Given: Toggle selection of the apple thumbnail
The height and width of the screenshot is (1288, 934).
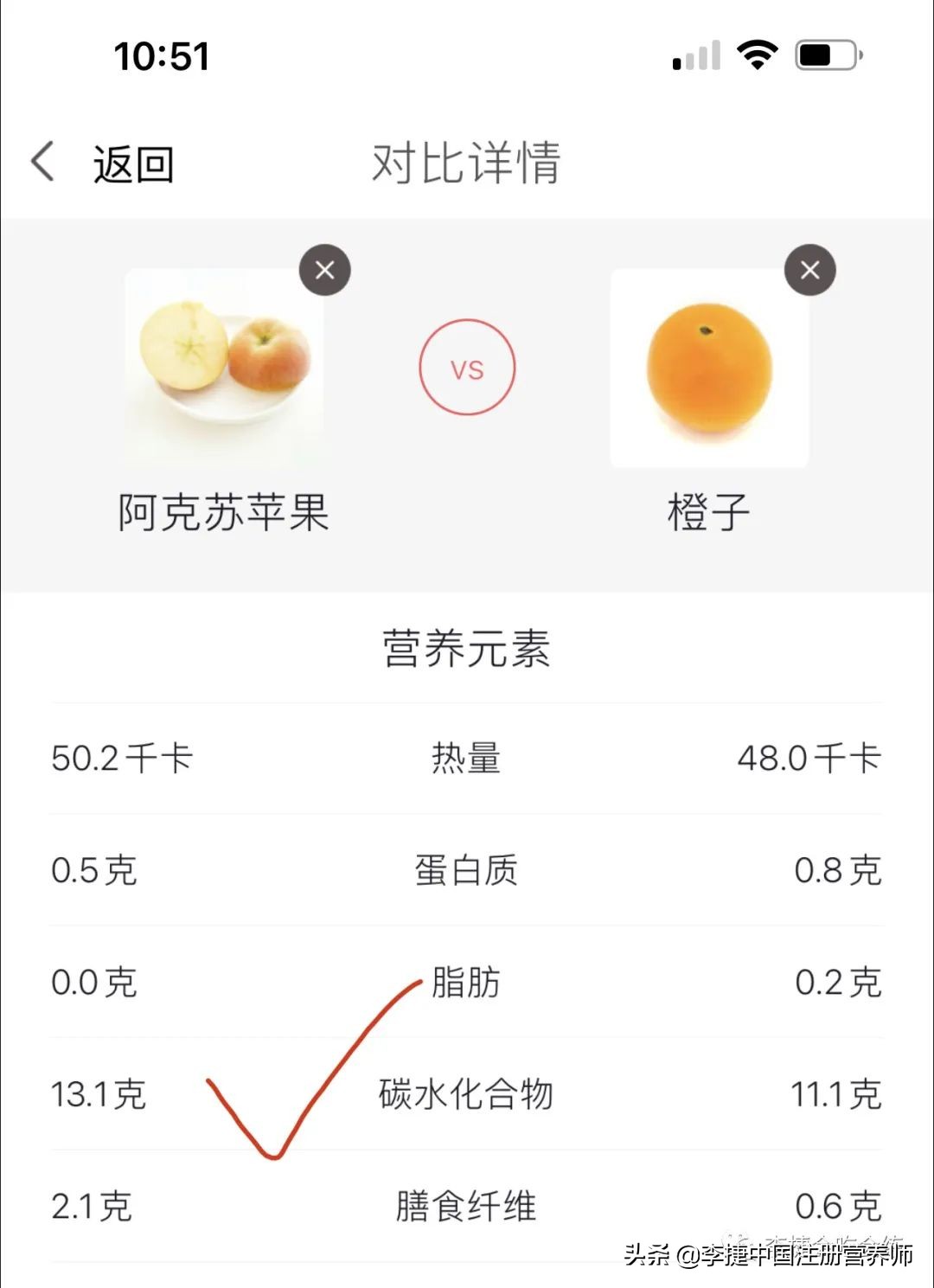Looking at the screenshot, I should tap(223, 367).
